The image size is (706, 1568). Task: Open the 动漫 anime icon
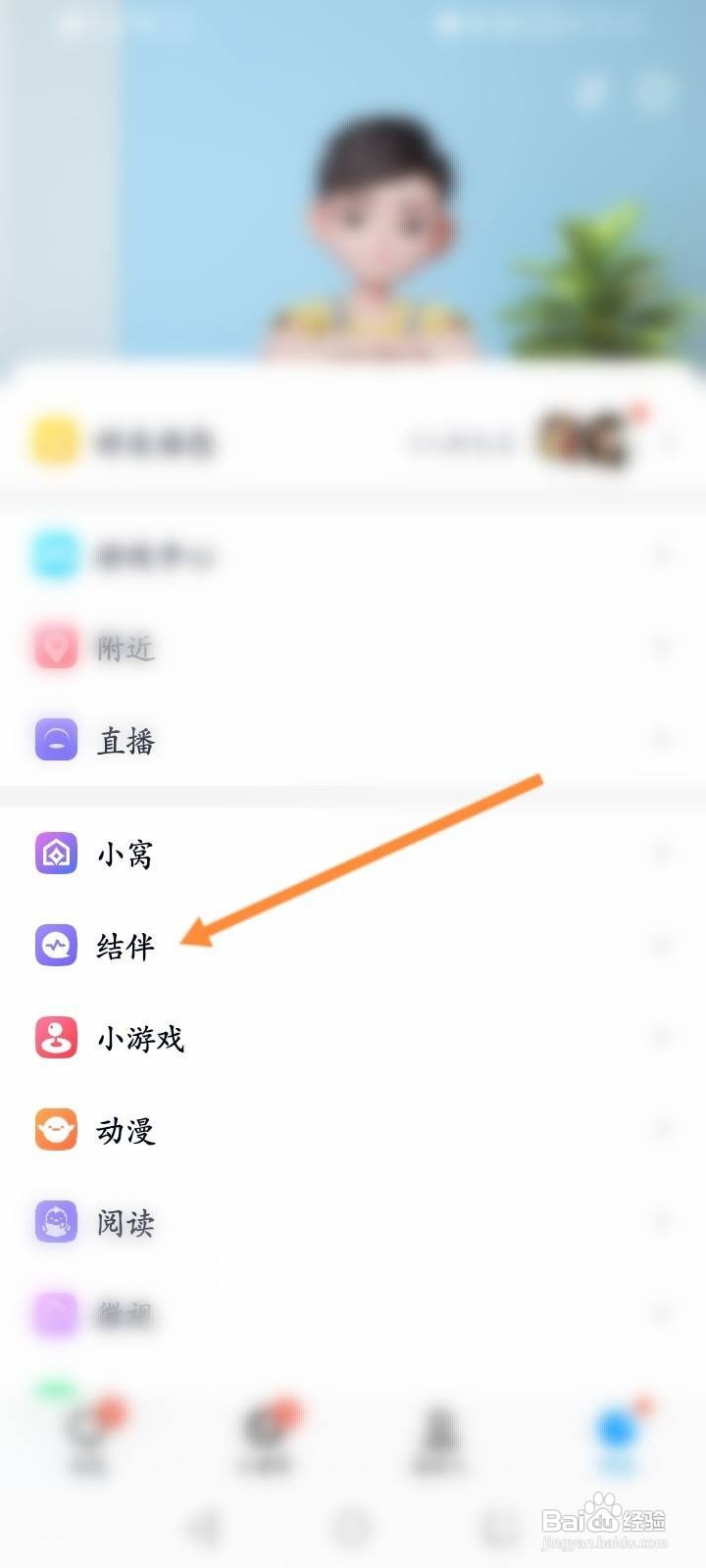click(57, 1131)
